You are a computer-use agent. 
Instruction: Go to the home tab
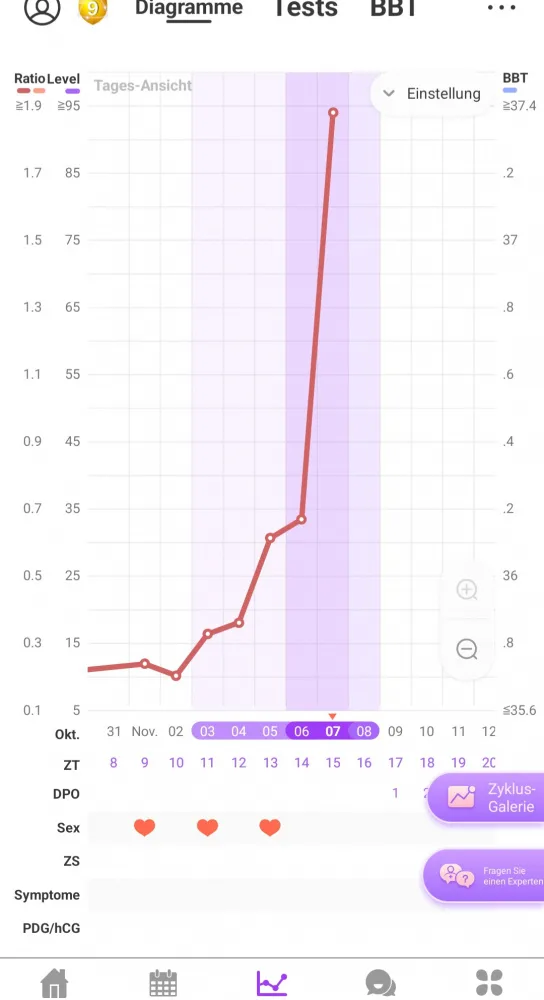tap(55, 983)
